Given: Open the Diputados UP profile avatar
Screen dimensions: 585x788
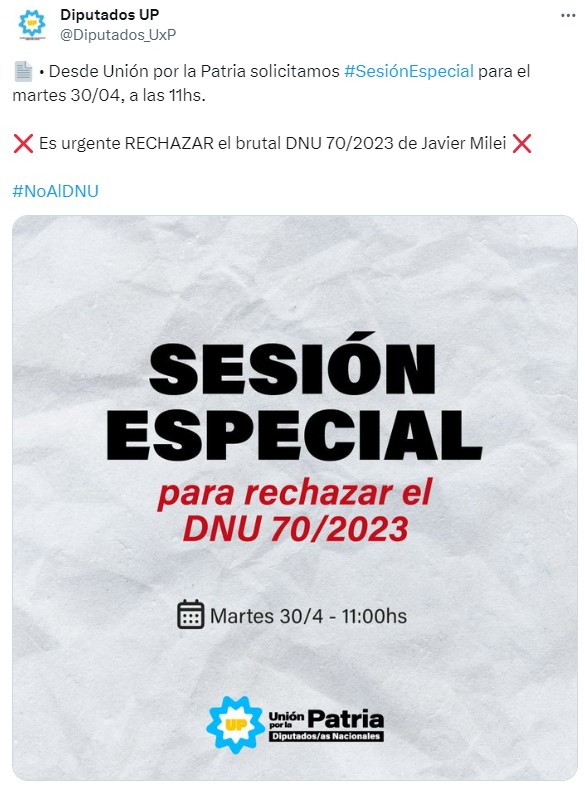Looking at the screenshot, I should coord(32,25).
